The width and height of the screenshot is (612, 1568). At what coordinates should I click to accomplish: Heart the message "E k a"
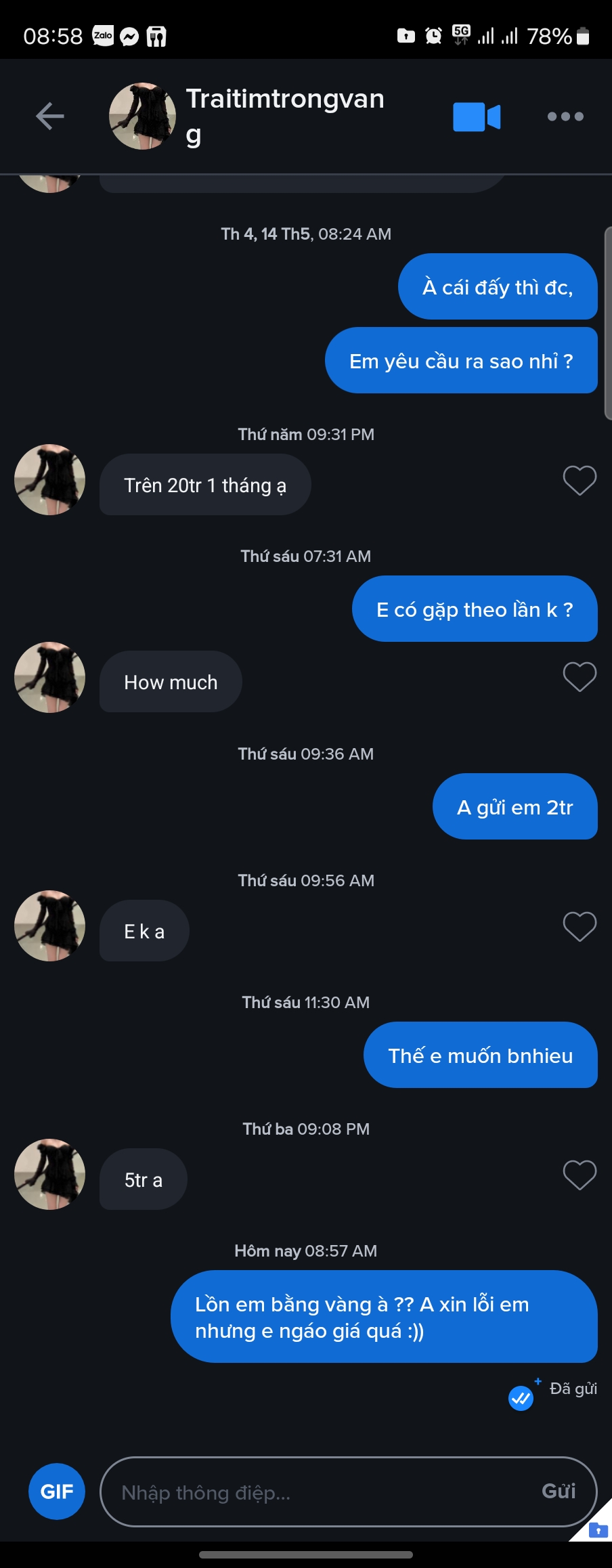pyautogui.click(x=580, y=926)
